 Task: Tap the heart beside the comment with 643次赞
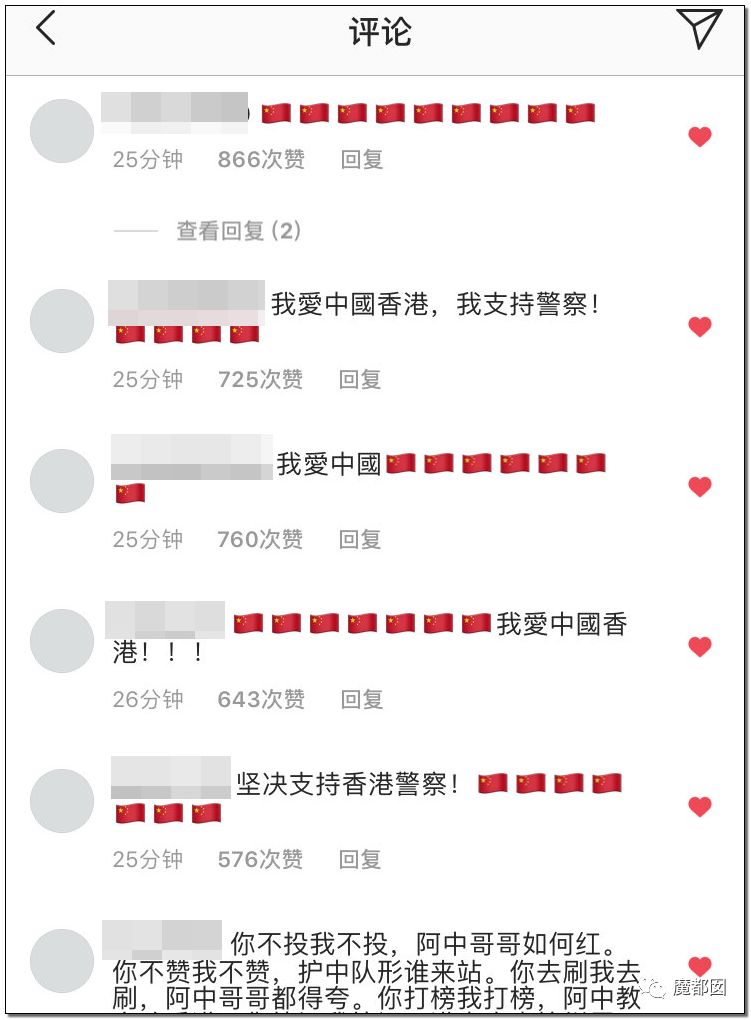point(700,647)
